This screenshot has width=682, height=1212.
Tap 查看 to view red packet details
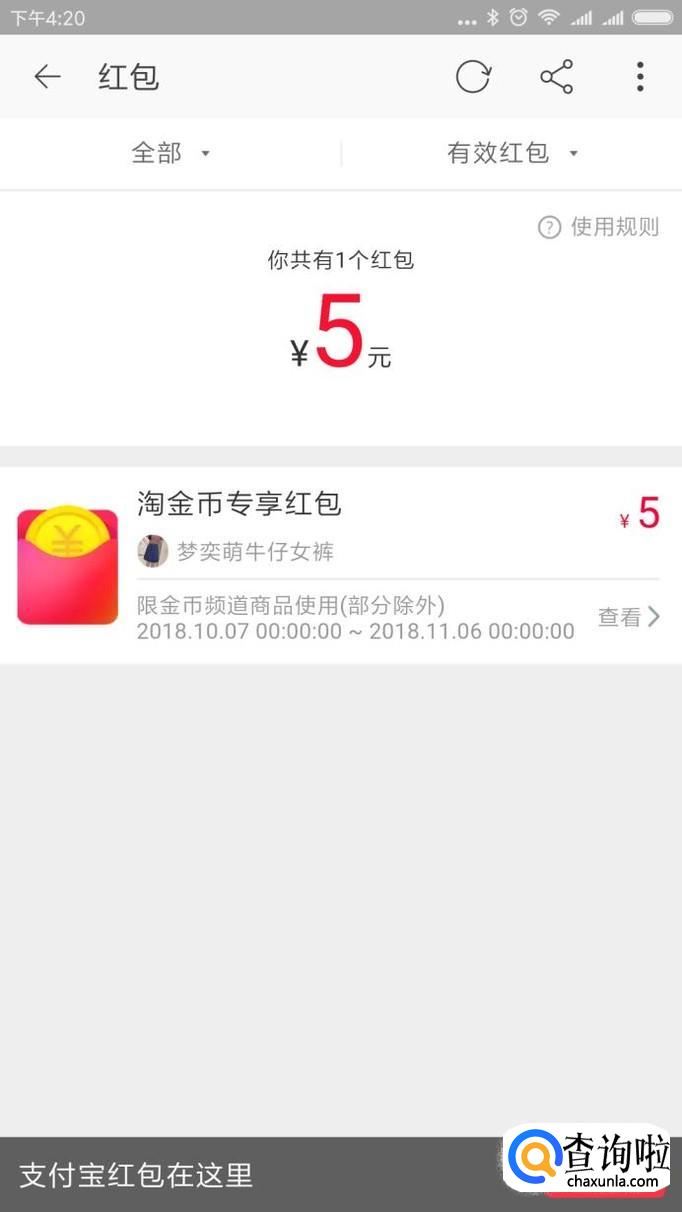click(x=628, y=617)
